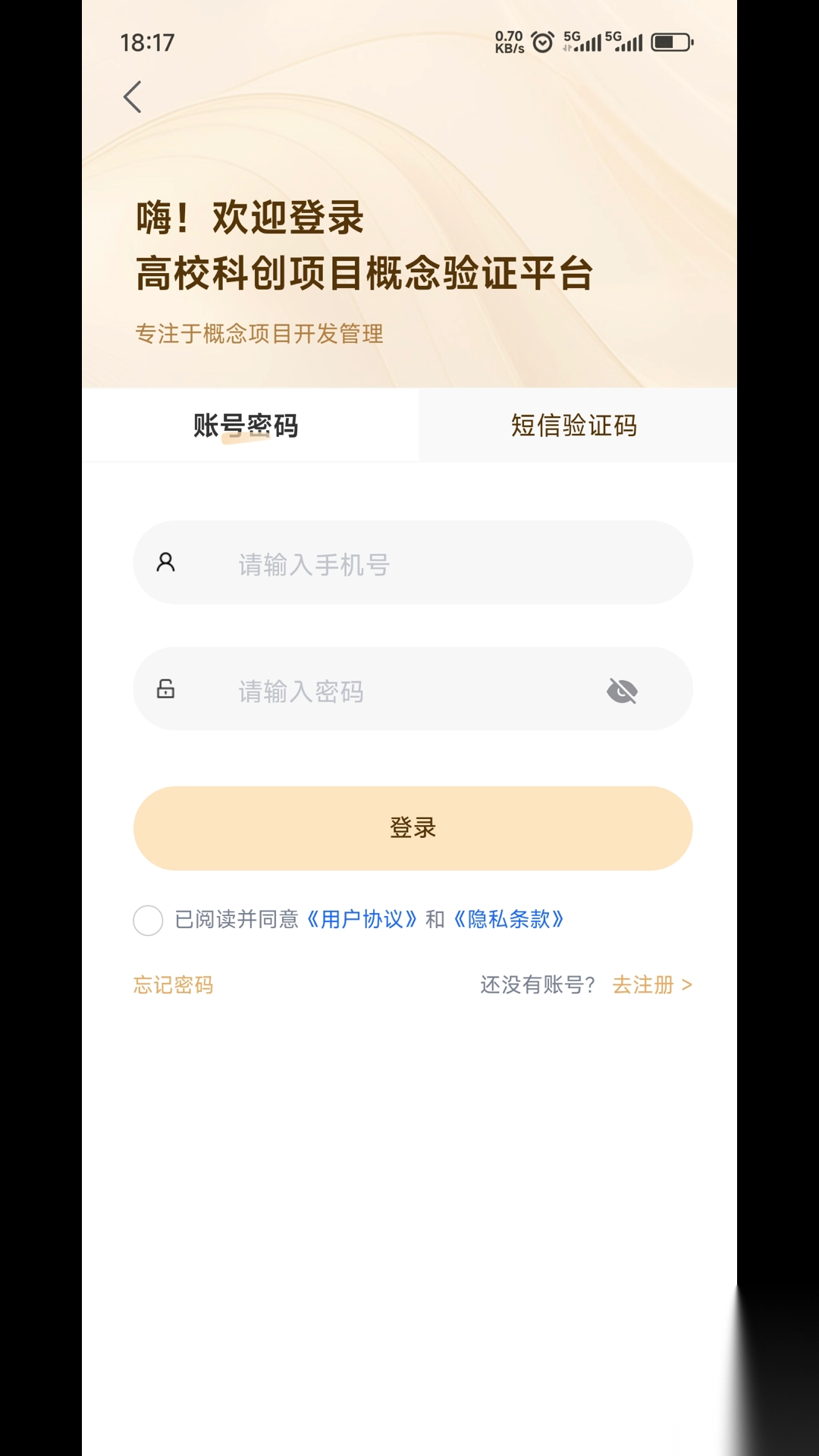819x1456 pixels.
Task: Check the agreement circle checkbox
Action: (x=149, y=920)
